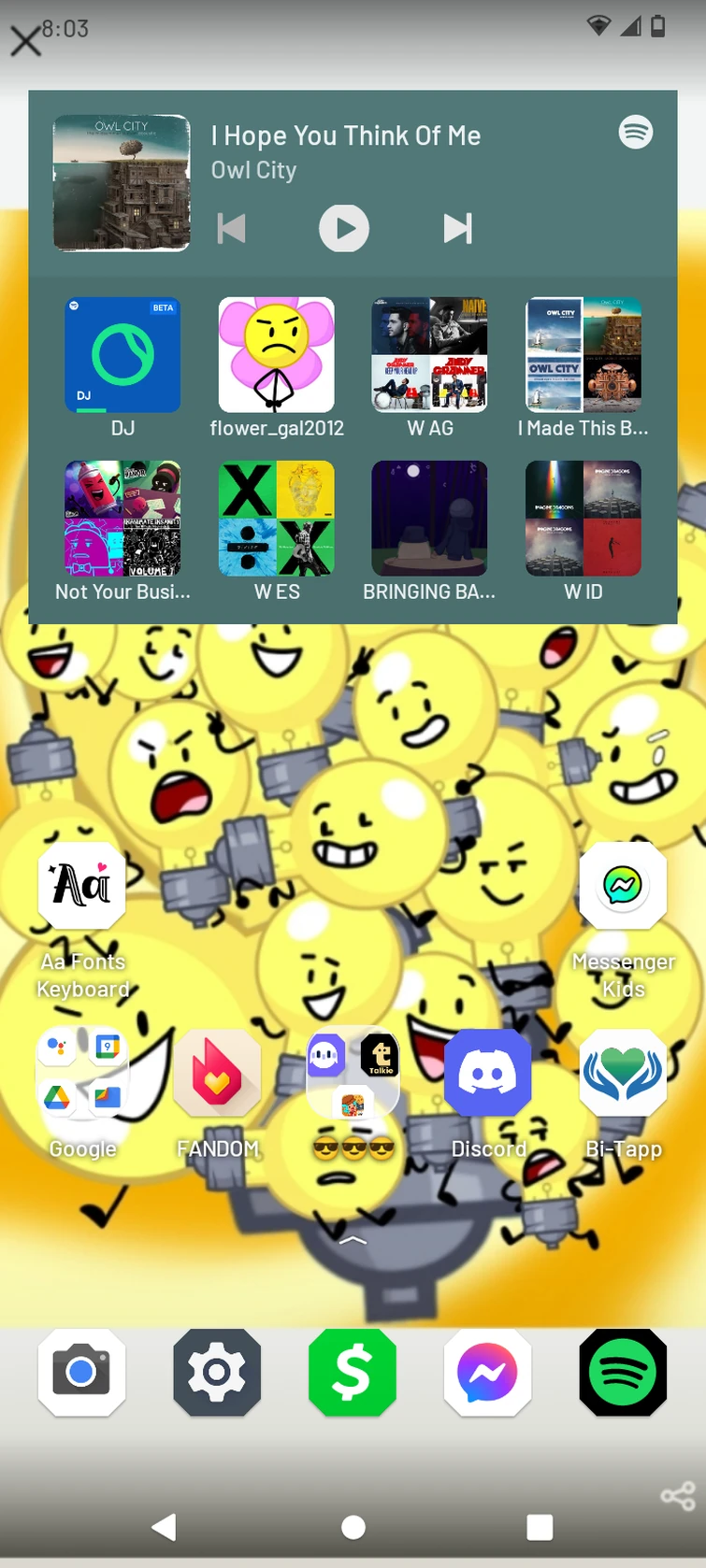
Task: Open the BRINGING BA... playlist
Action: click(429, 519)
